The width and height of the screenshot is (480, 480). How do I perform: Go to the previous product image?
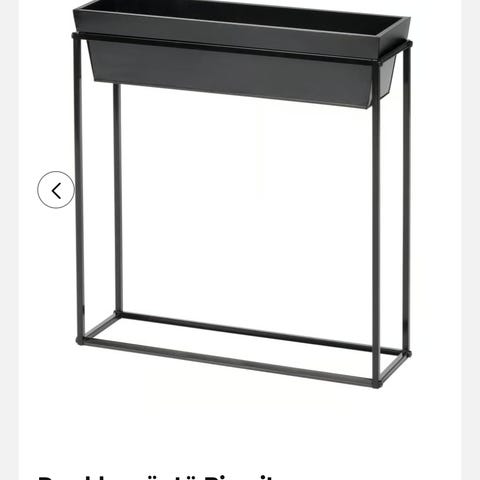coord(56,190)
